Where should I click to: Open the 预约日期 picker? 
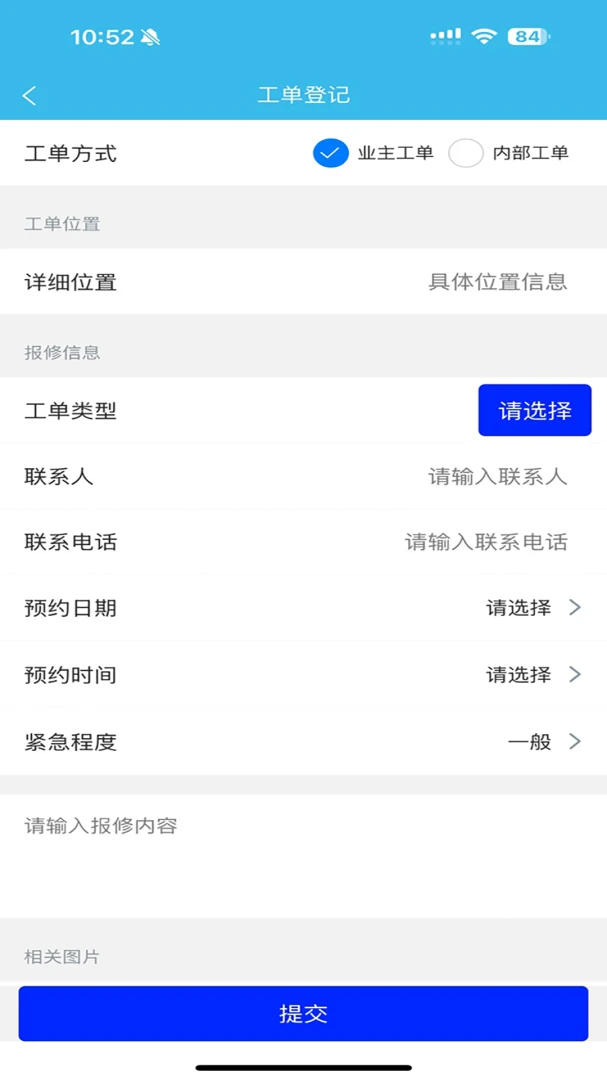[303, 608]
